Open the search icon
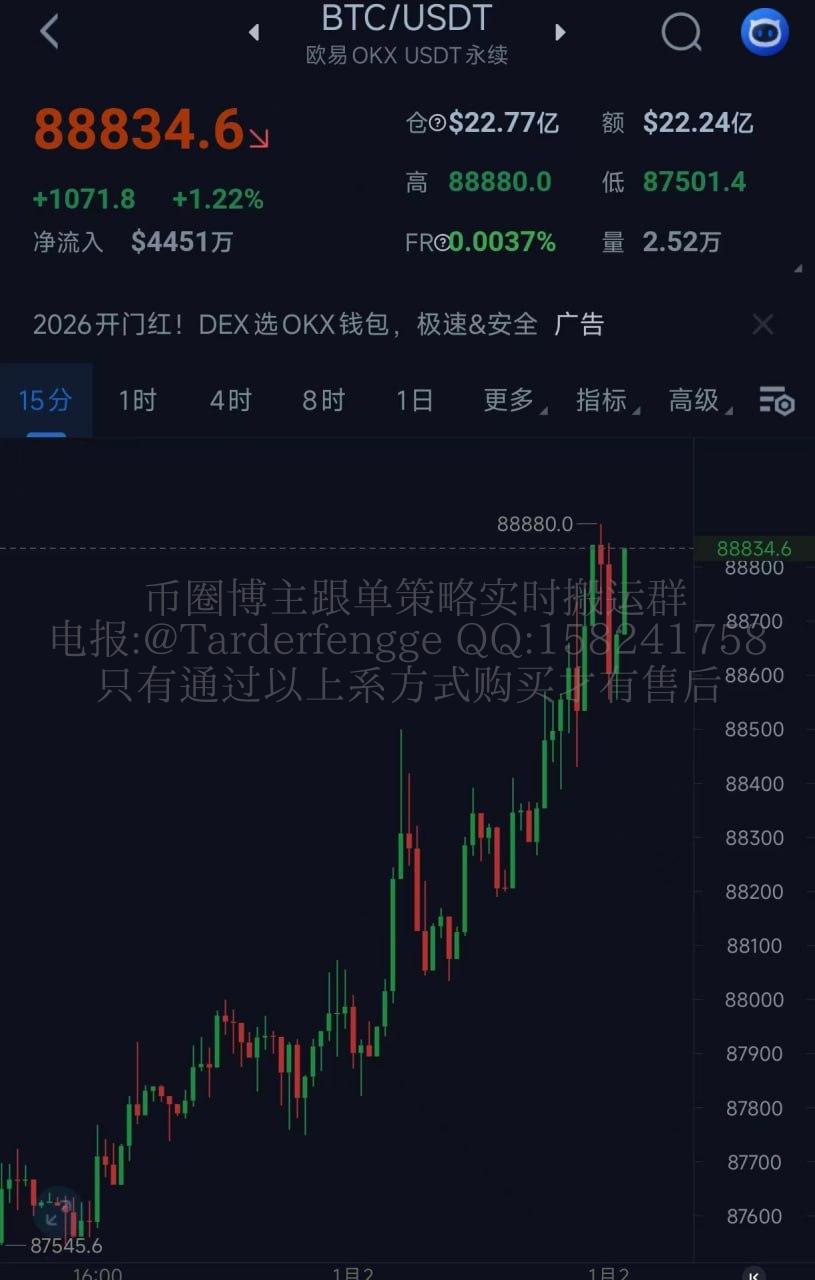This screenshot has width=815, height=1280. tap(681, 32)
